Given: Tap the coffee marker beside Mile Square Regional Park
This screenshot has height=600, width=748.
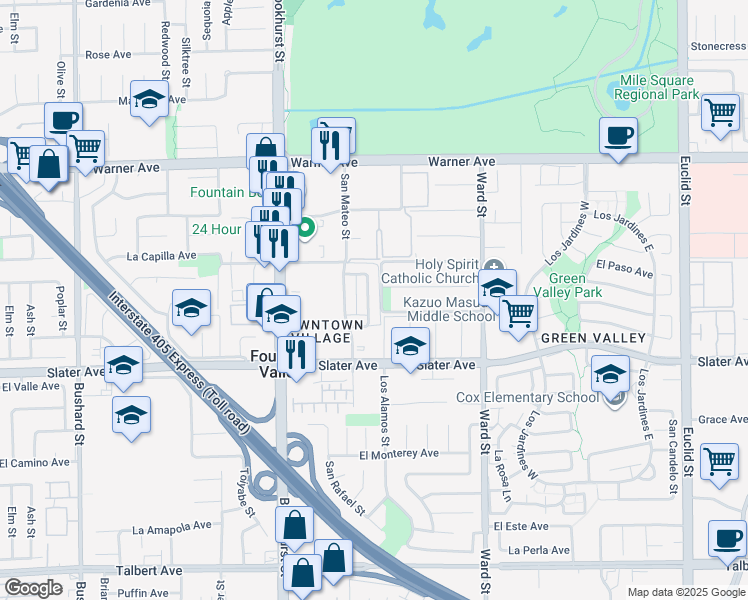Looking at the screenshot, I should [618, 135].
